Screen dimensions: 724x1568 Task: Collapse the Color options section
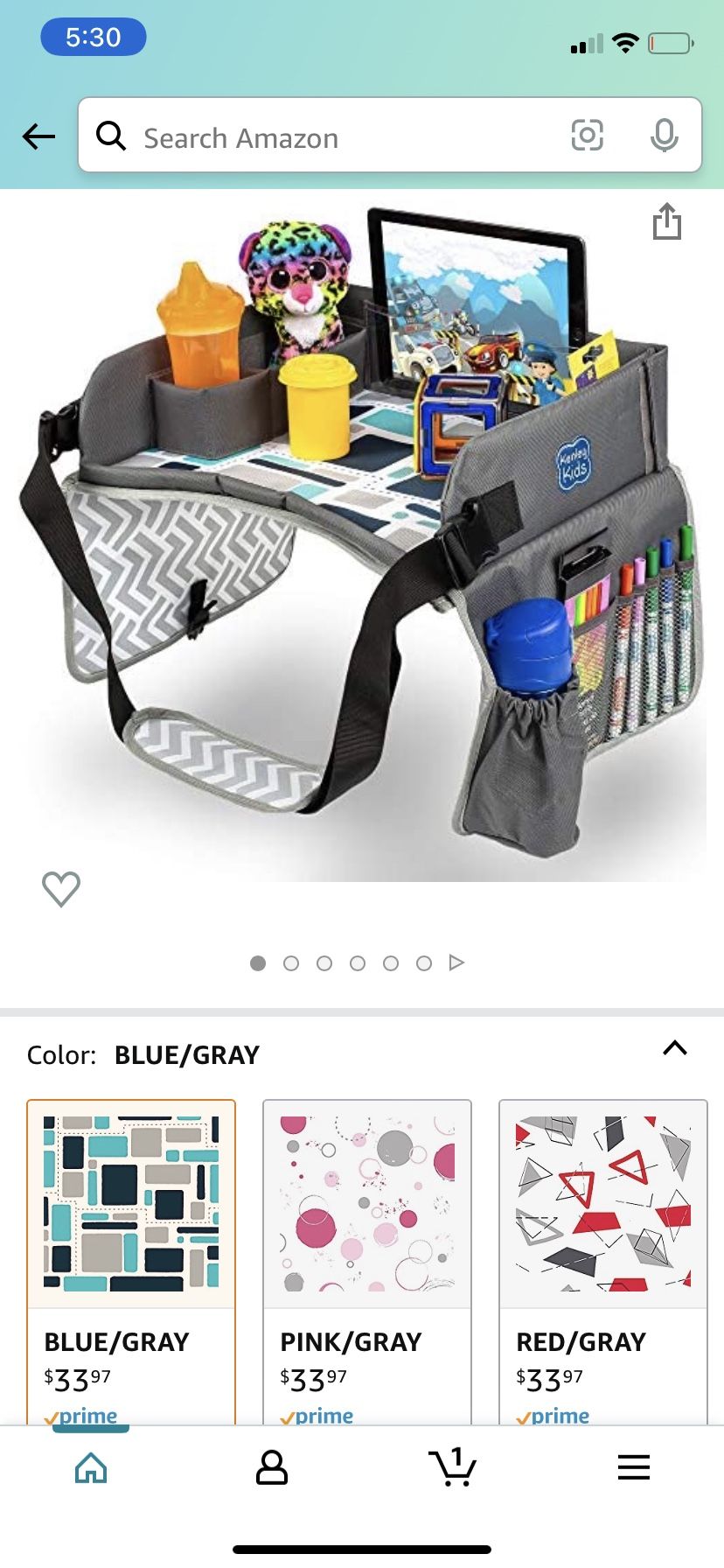tap(675, 1047)
